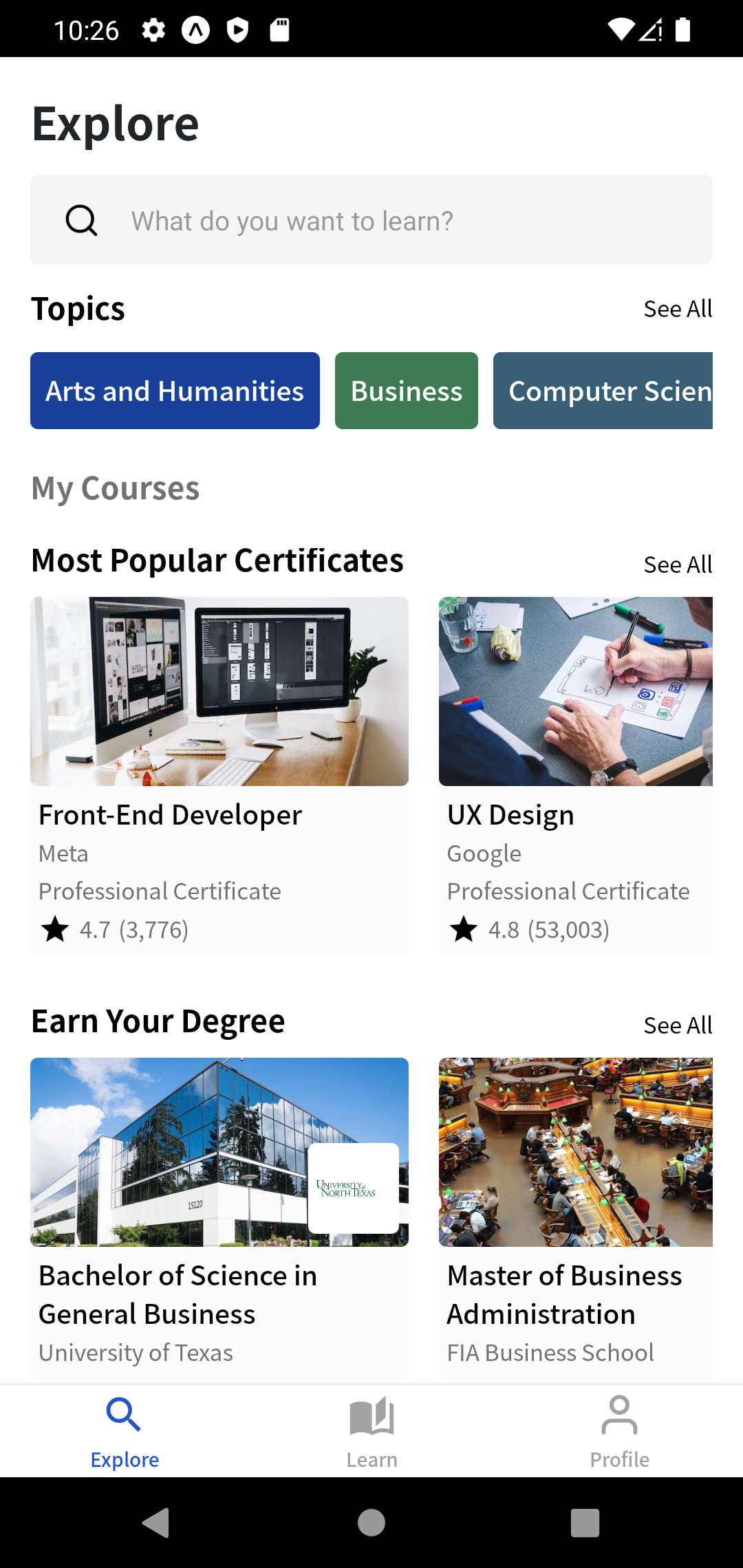The height and width of the screenshot is (1568, 743).
Task: Choose the Business topic chip
Action: coord(406,390)
